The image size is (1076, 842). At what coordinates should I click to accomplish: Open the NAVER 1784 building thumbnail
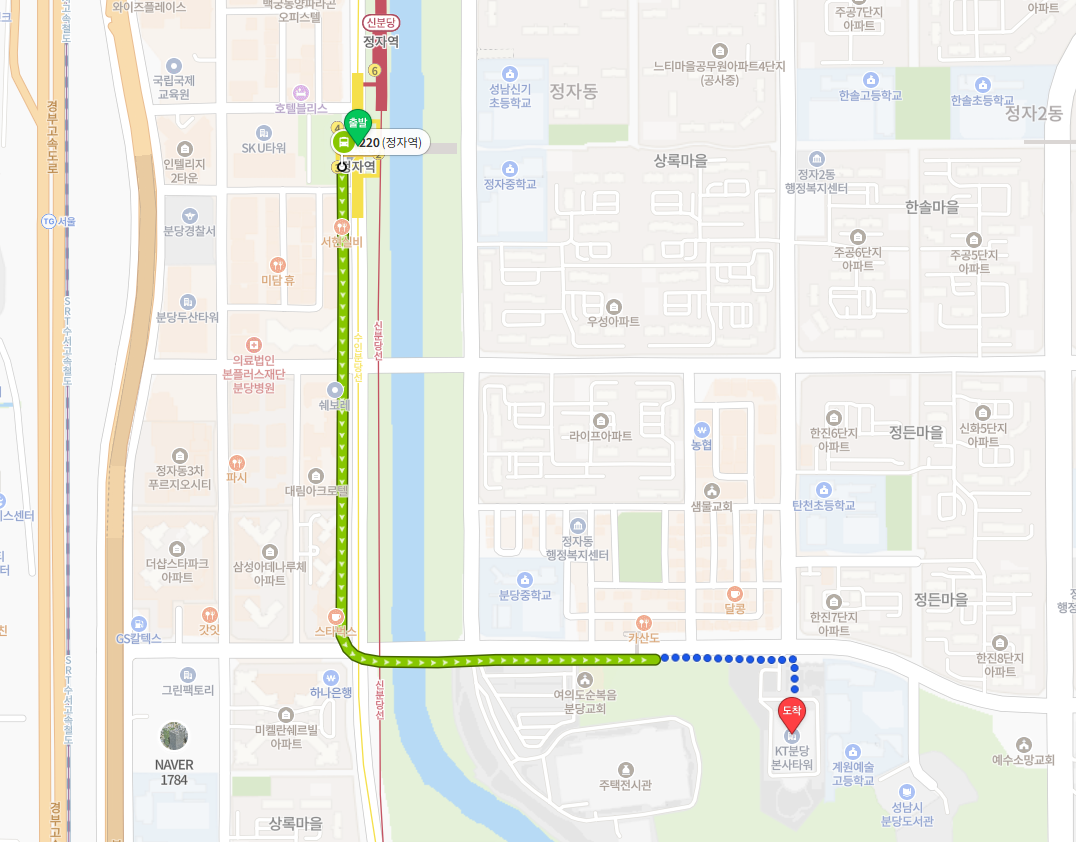coord(174,737)
